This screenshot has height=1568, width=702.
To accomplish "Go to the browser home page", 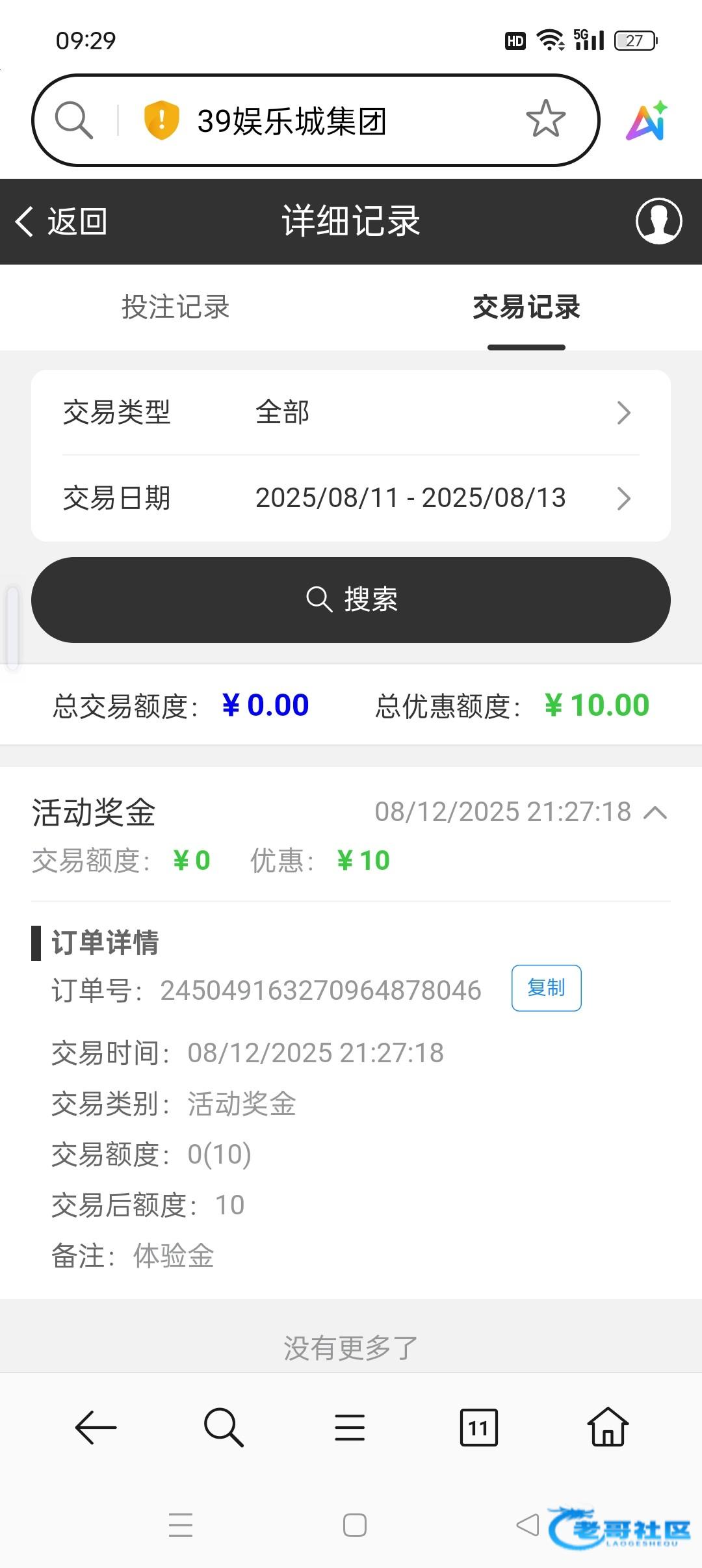I will [608, 1428].
